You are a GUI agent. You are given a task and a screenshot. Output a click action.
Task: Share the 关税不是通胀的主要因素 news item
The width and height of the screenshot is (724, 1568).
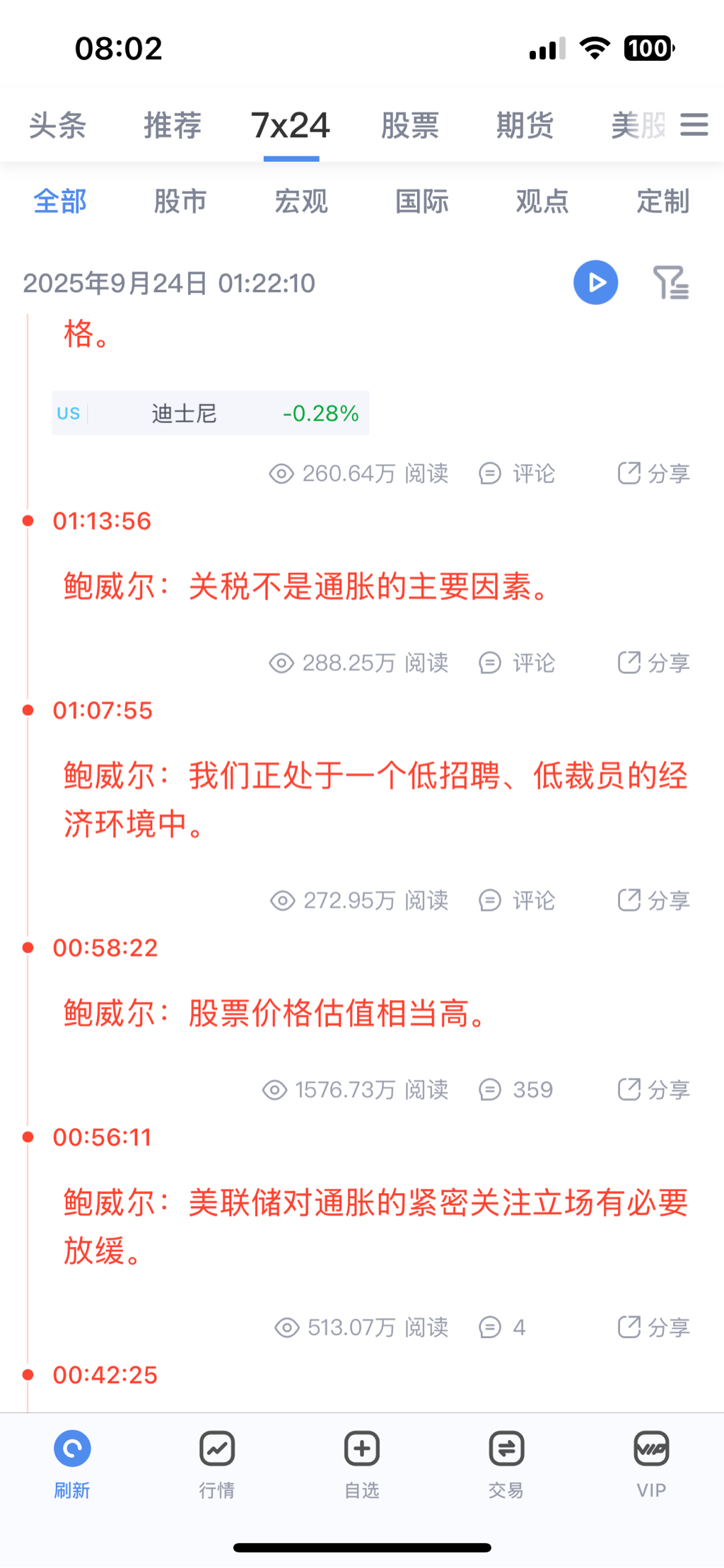point(653,663)
